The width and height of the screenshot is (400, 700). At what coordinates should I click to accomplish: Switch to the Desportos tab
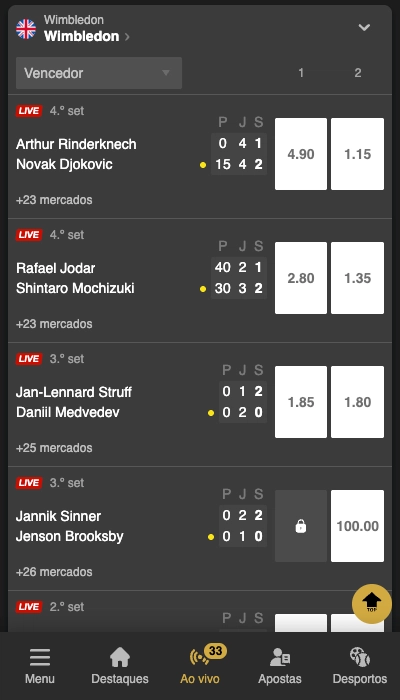click(x=360, y=666)
